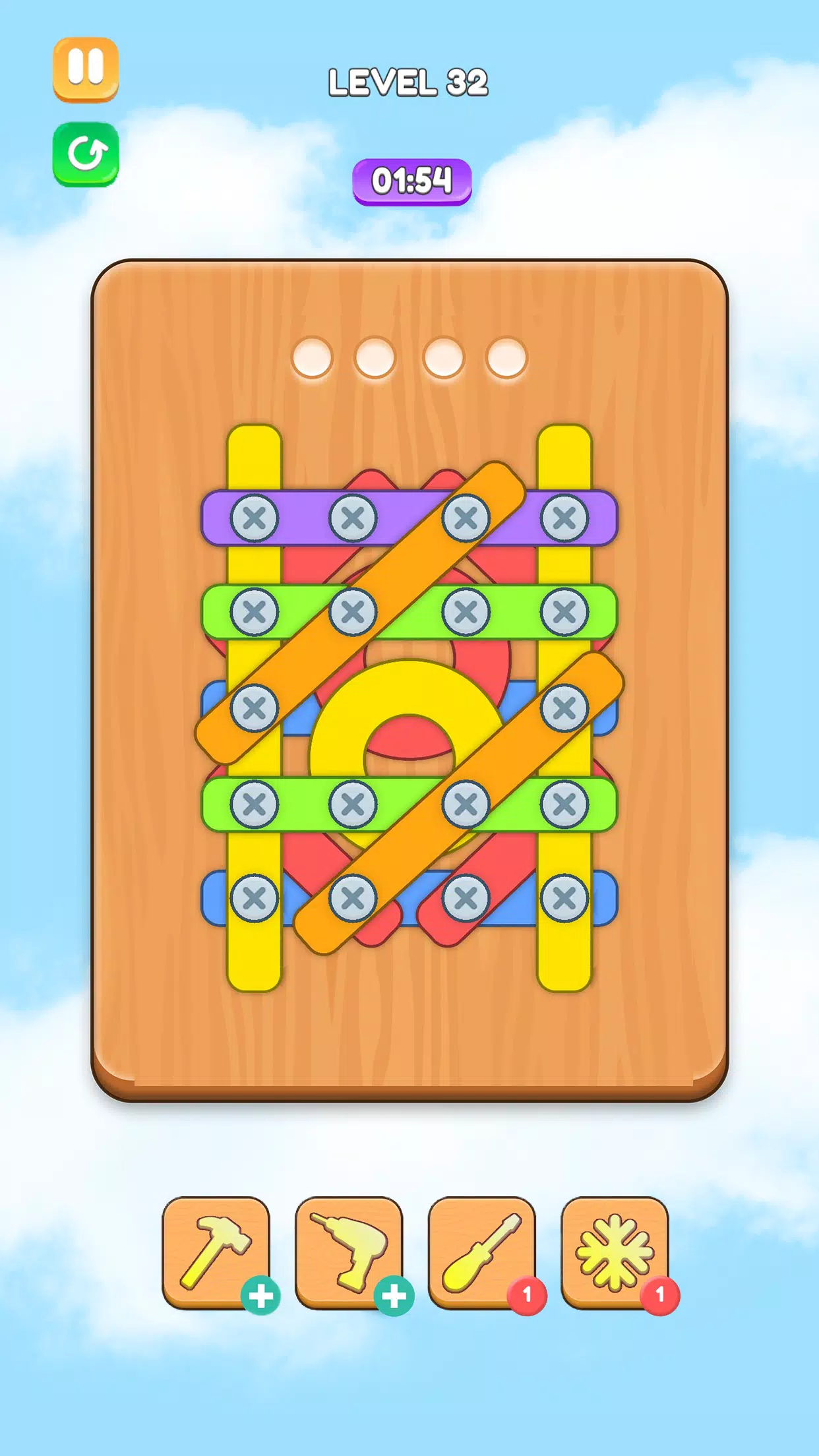819x1456 pixels.
Task: Tap the first empty hole at the top
Action: click(312, 358)
